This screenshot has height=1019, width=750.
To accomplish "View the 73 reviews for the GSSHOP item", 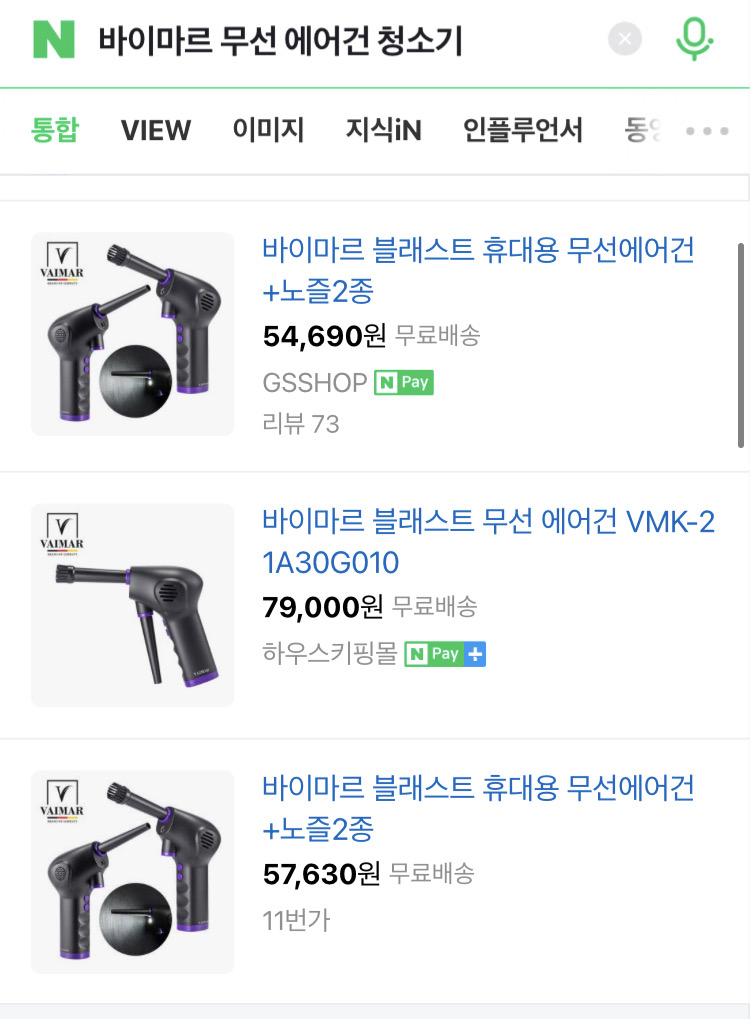I will [302, 425].
